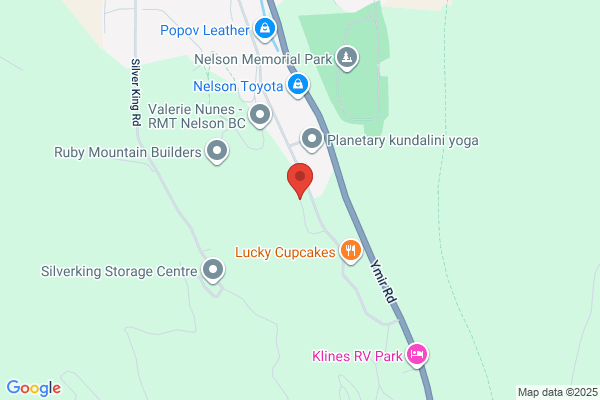Tap the Nelson Toyota map pin
The height and width of the screenshot is (400, 600).
(298, 85)
